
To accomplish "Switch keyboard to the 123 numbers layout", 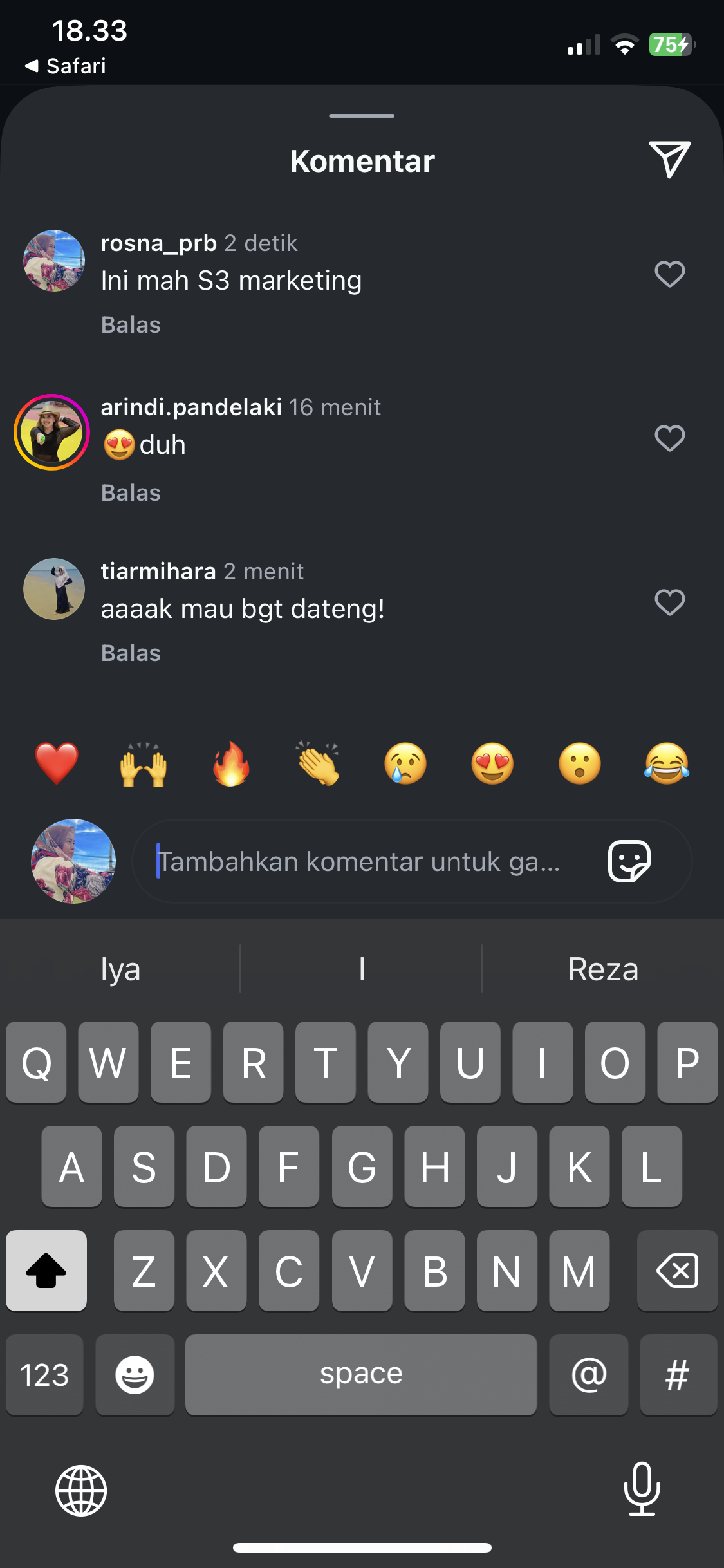I will click(x=44, y=1375).
